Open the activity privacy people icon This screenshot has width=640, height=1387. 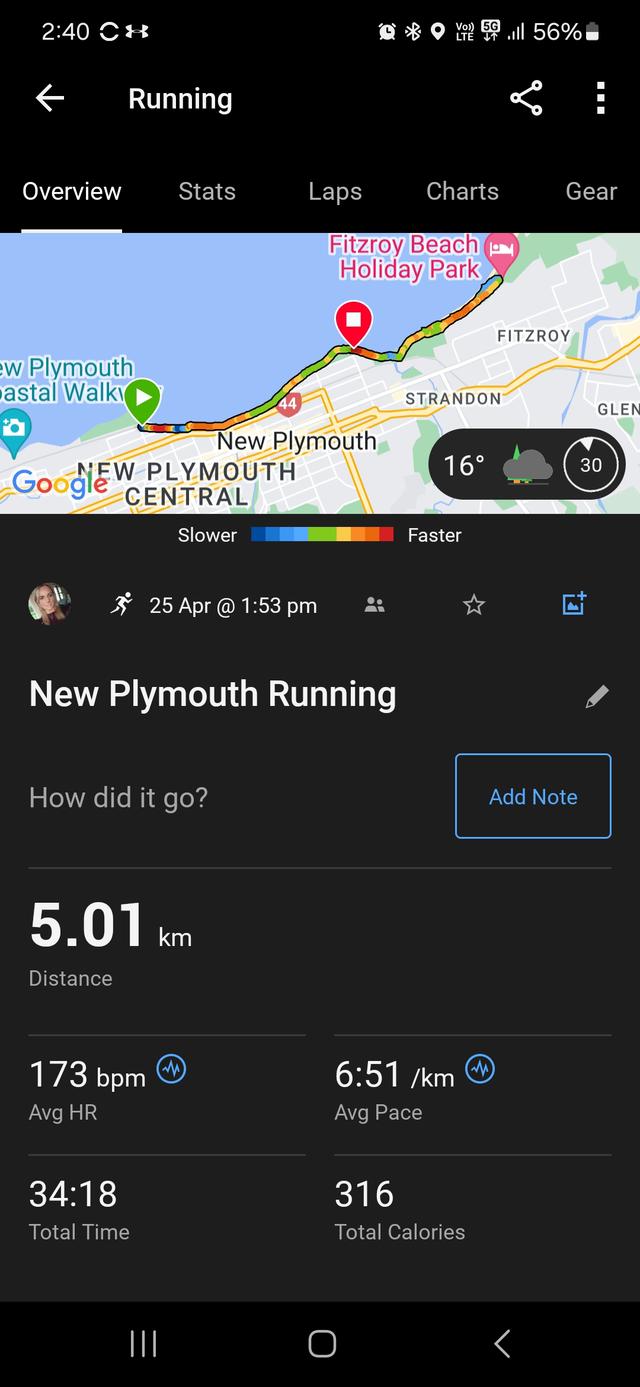(375, 604)
